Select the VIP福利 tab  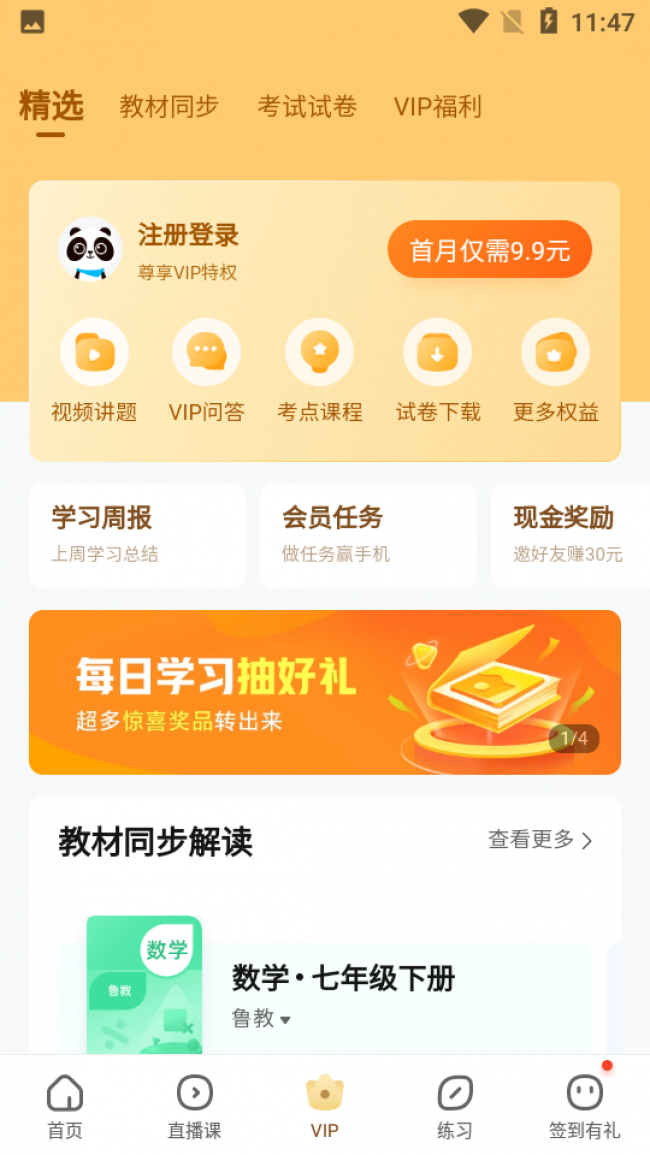click(x=438, y=107)
